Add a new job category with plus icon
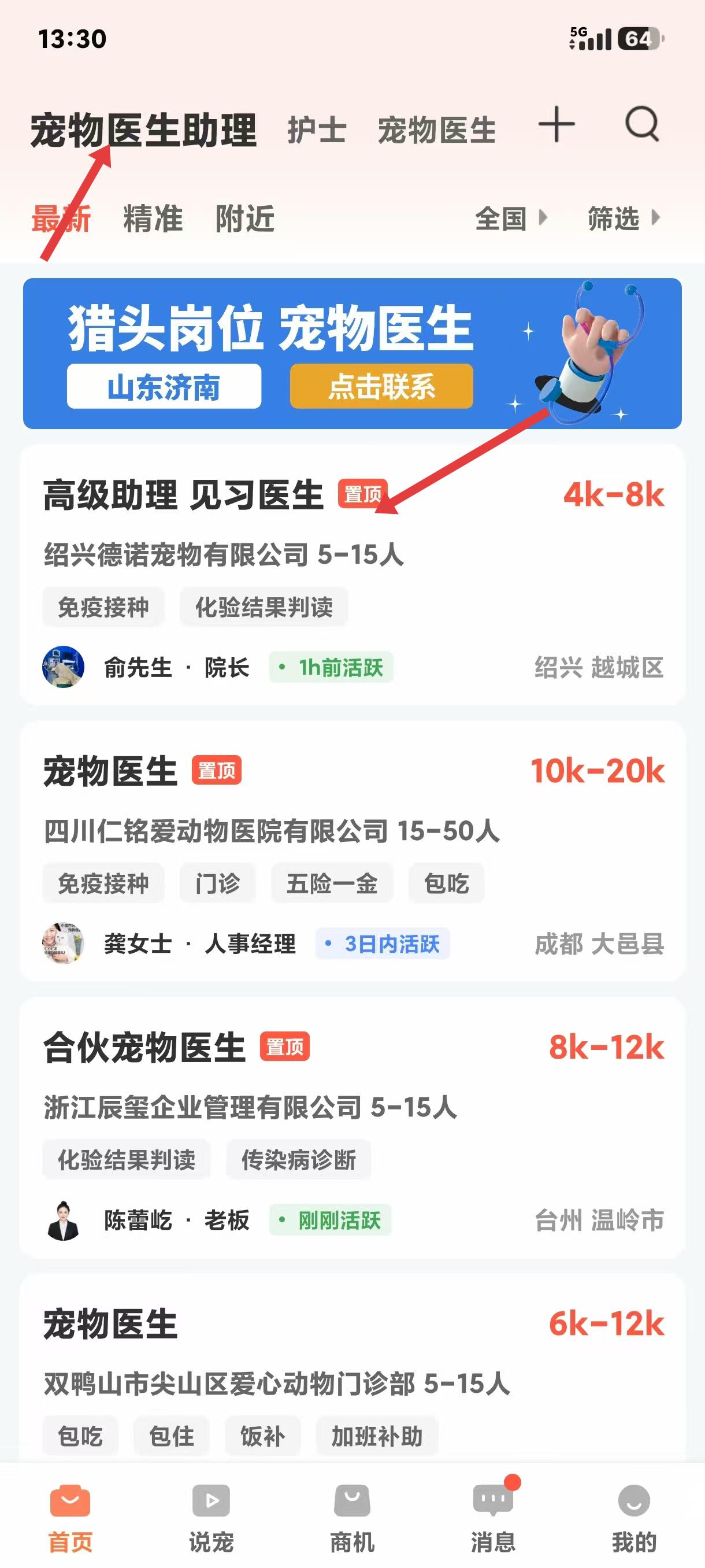This screenshot has height=1568, width=705. 556,125
